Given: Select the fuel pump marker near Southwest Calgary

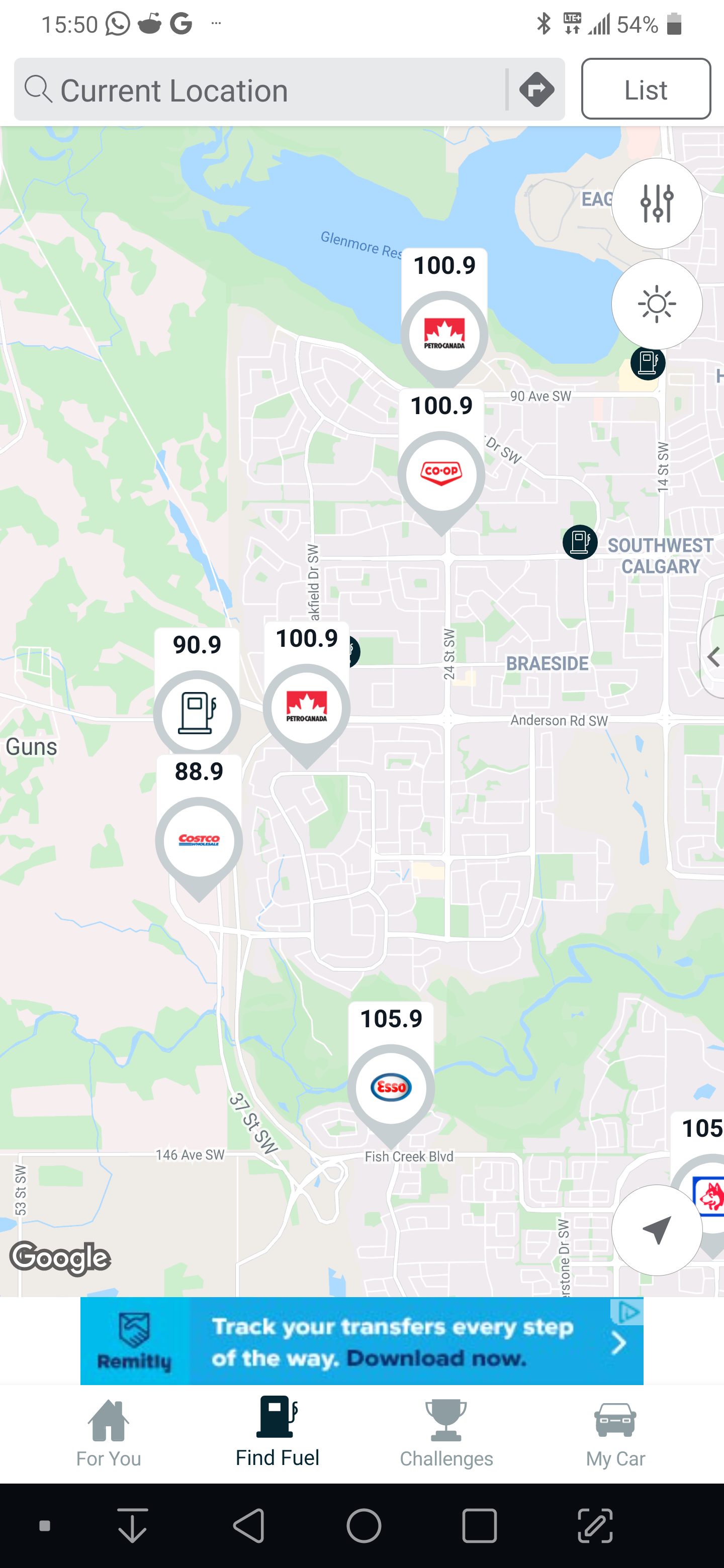Looking at the screenshot, I should click(579, 542).
